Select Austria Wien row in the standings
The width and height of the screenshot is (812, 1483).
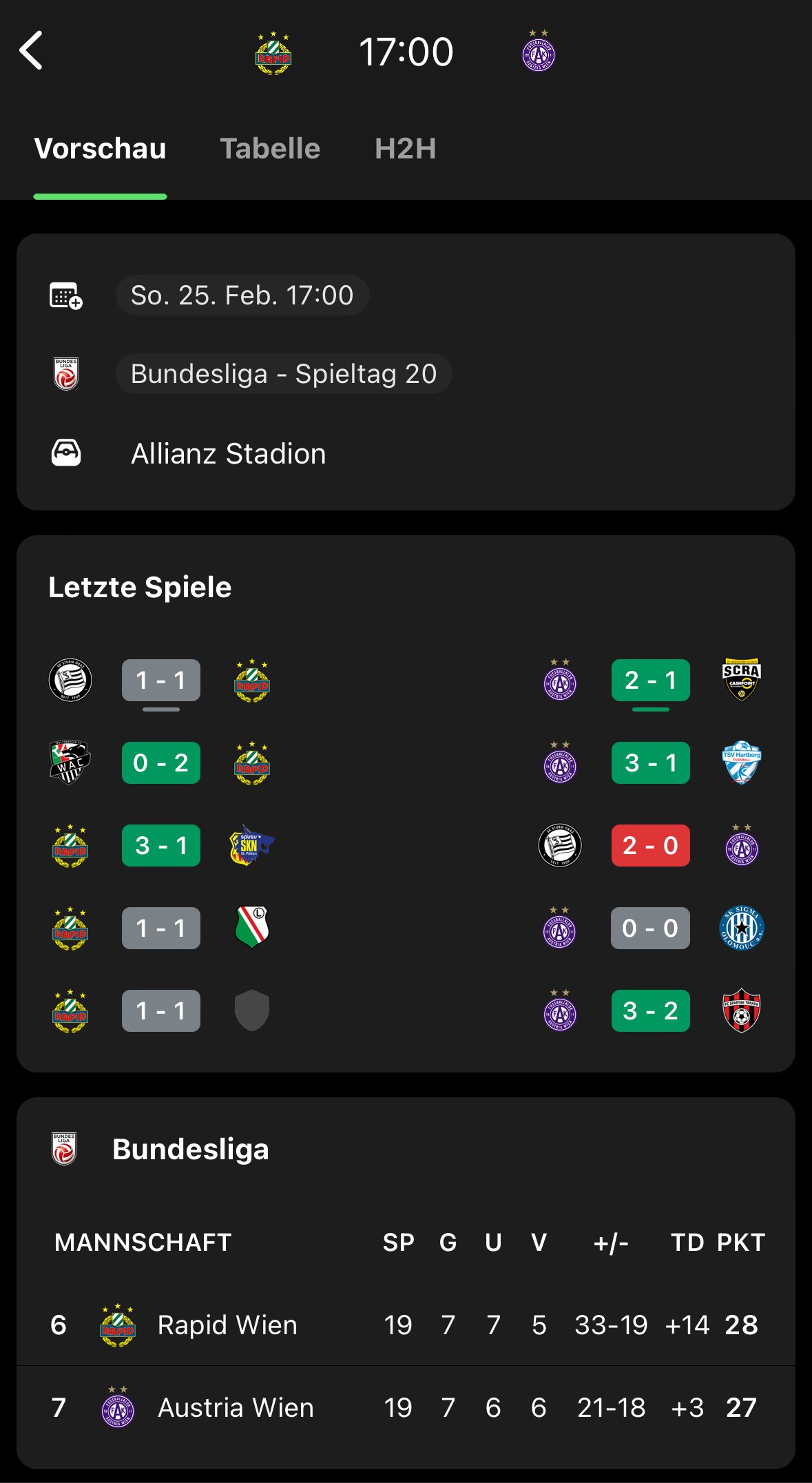coord(406,1407)
